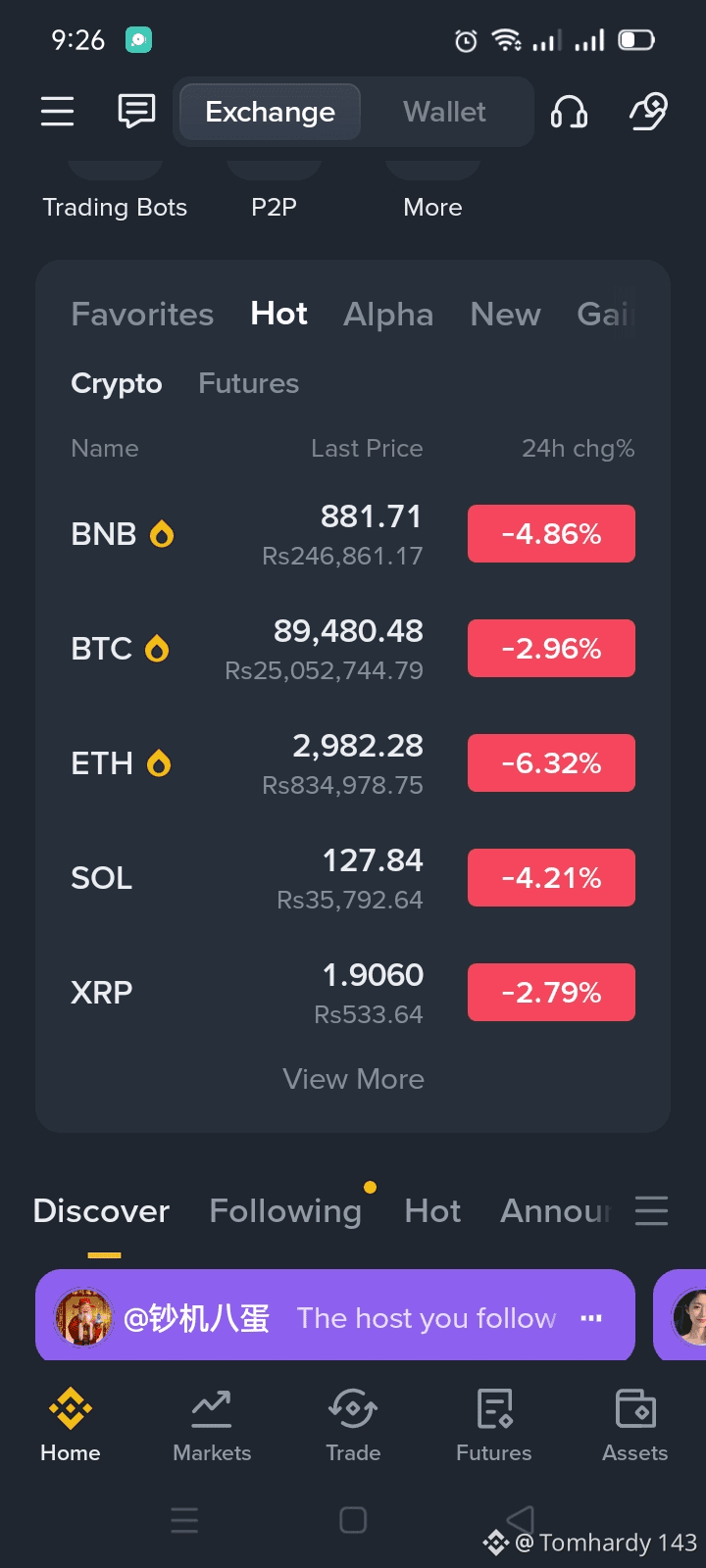Screen dimensions: 706x1568
Task: Switch the list to Futures
Action: click(x=248, y=383)
